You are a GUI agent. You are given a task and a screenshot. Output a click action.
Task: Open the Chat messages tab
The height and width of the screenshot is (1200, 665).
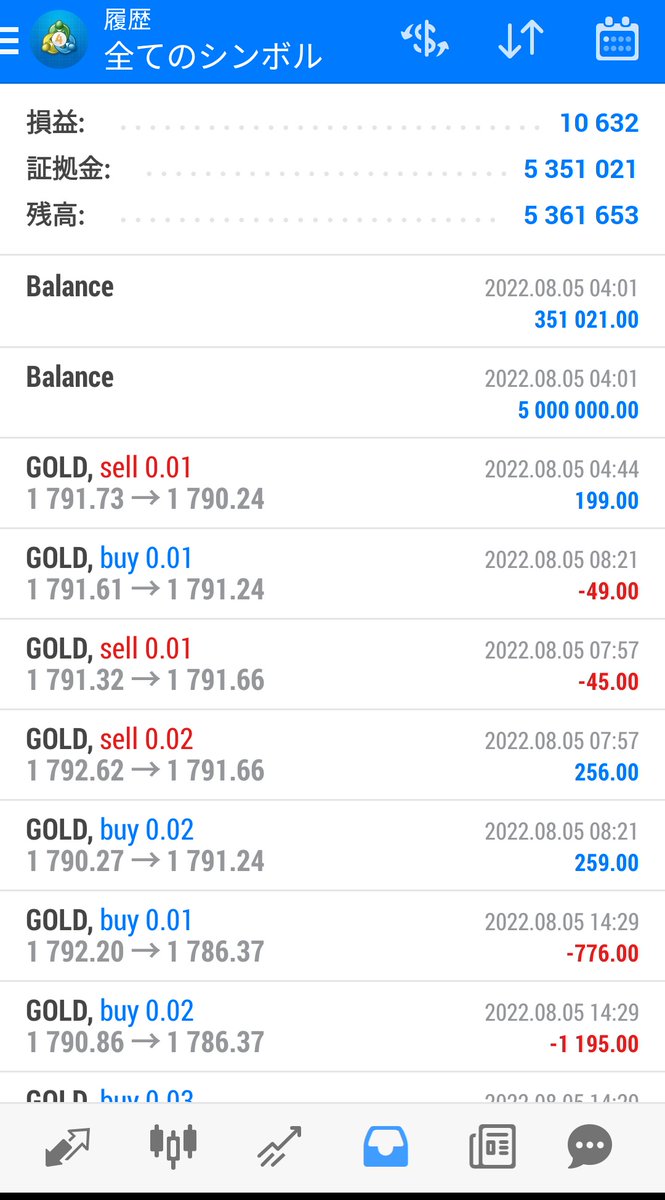pos(590,1146)
